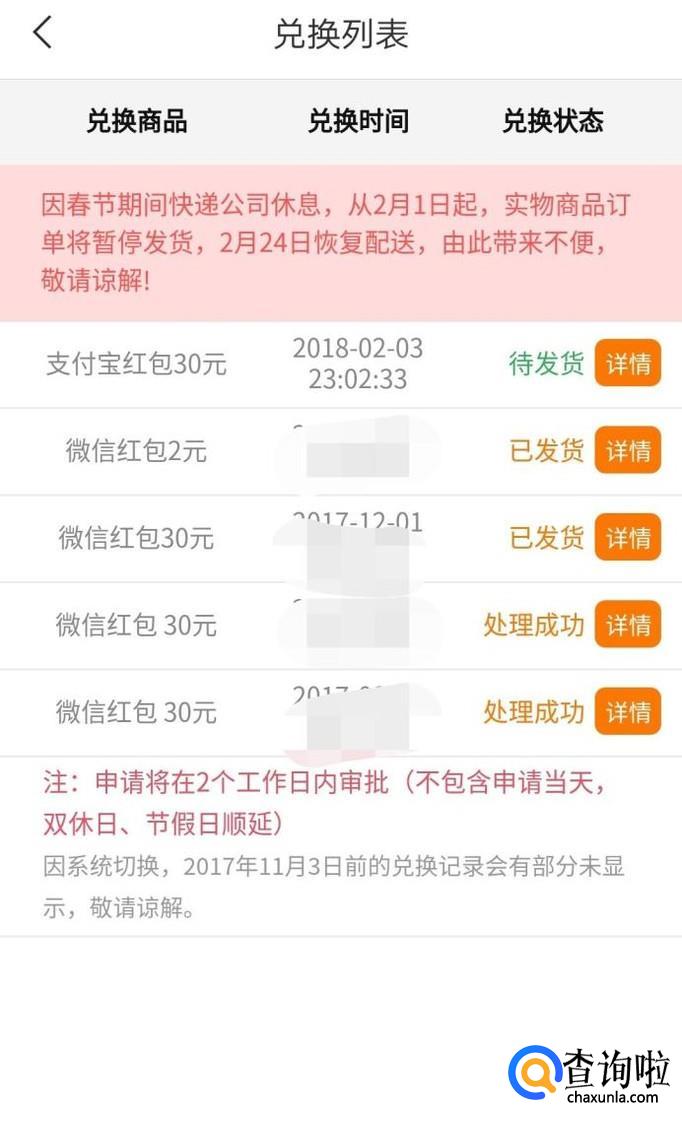This screenshot has height=1128, width=682.
Task: View 详情 of the 微信红包2元 exchange
Action: coord(628,451)
